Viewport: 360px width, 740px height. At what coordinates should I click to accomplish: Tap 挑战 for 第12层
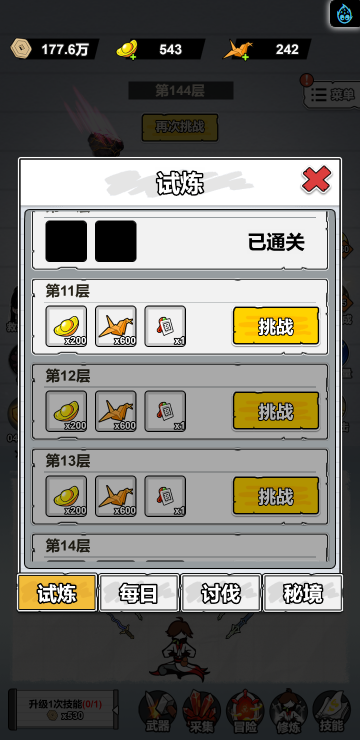click(x=276, y=411)
